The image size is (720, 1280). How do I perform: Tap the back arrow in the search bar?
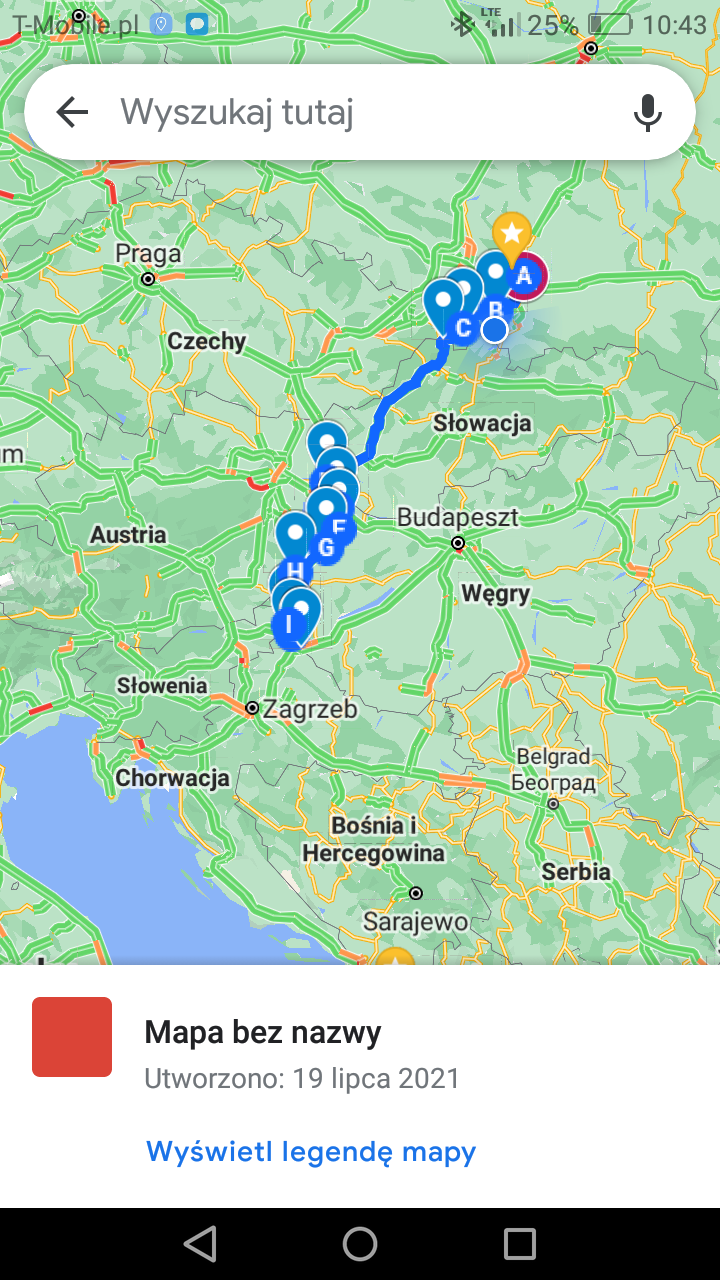[71, 112]
